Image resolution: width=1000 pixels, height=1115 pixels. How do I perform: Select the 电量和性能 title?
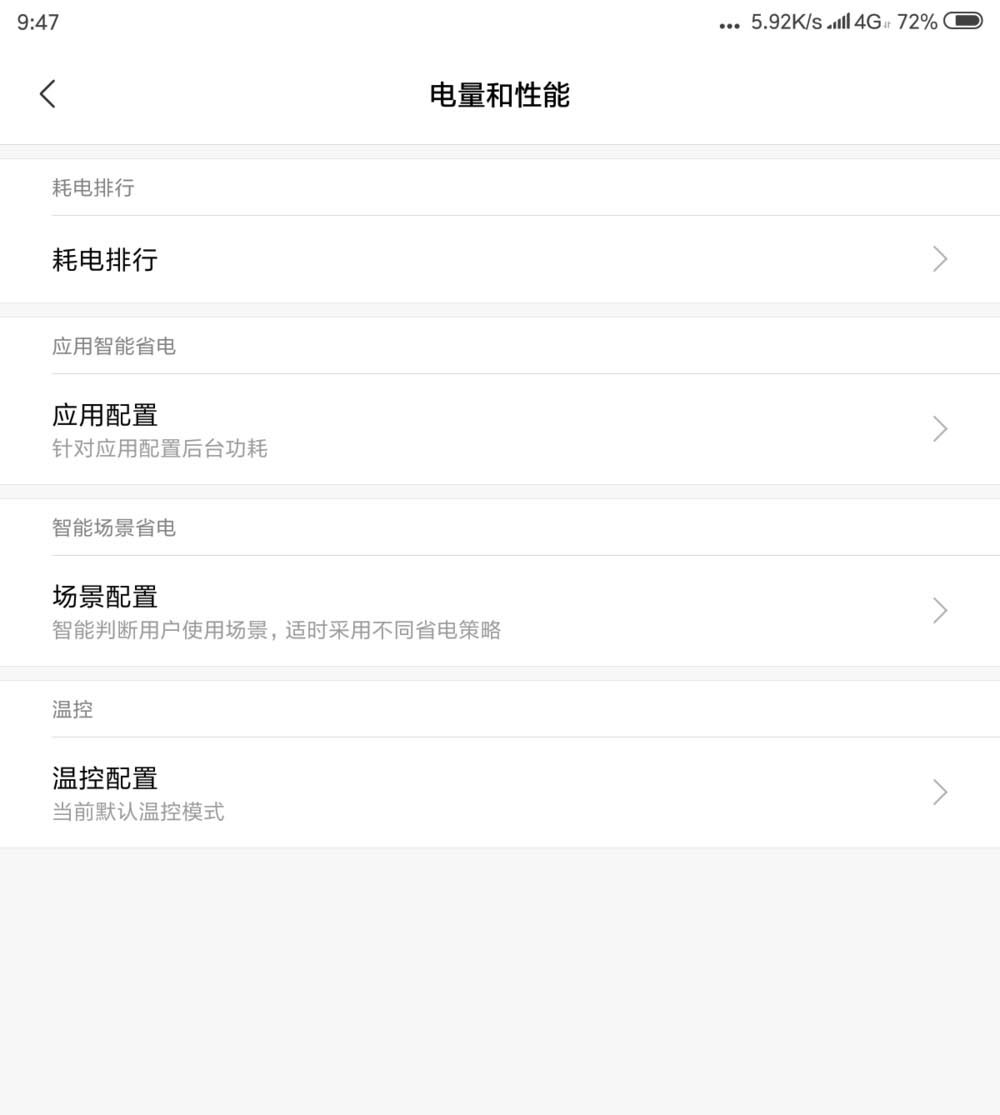click(500, 93)
